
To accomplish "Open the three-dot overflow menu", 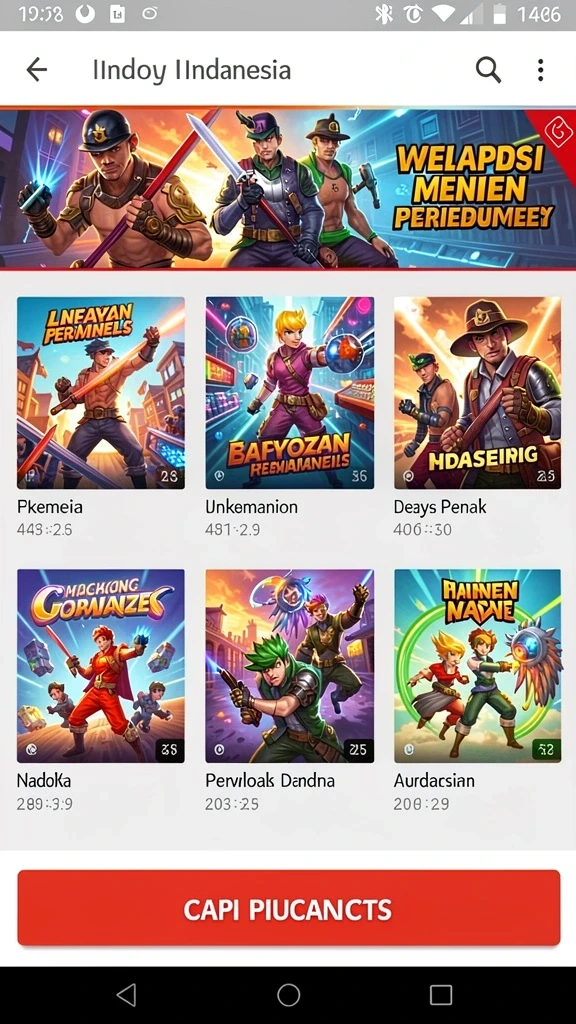I will [x=540, y=69].
